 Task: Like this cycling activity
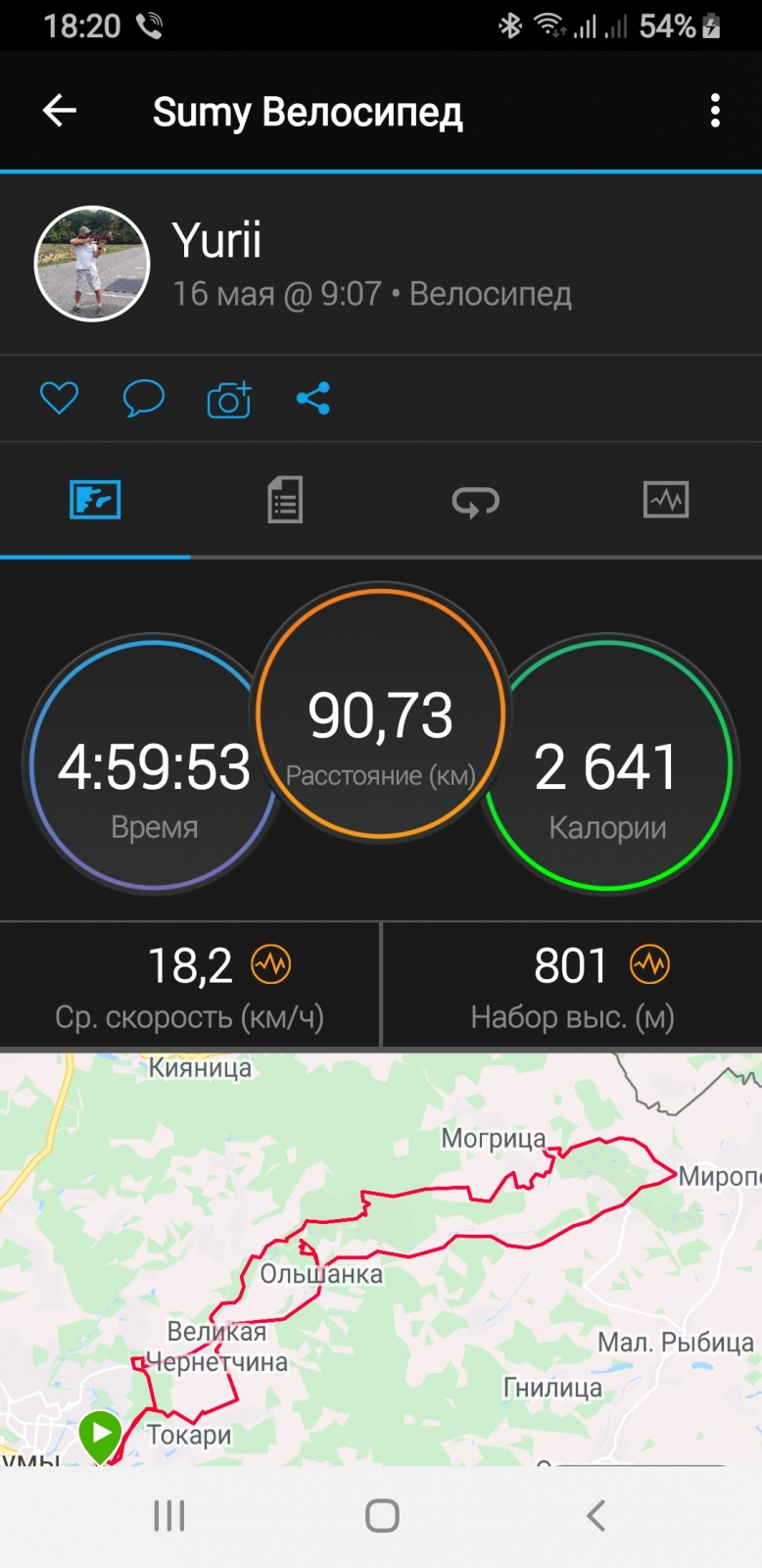point(59,399)
